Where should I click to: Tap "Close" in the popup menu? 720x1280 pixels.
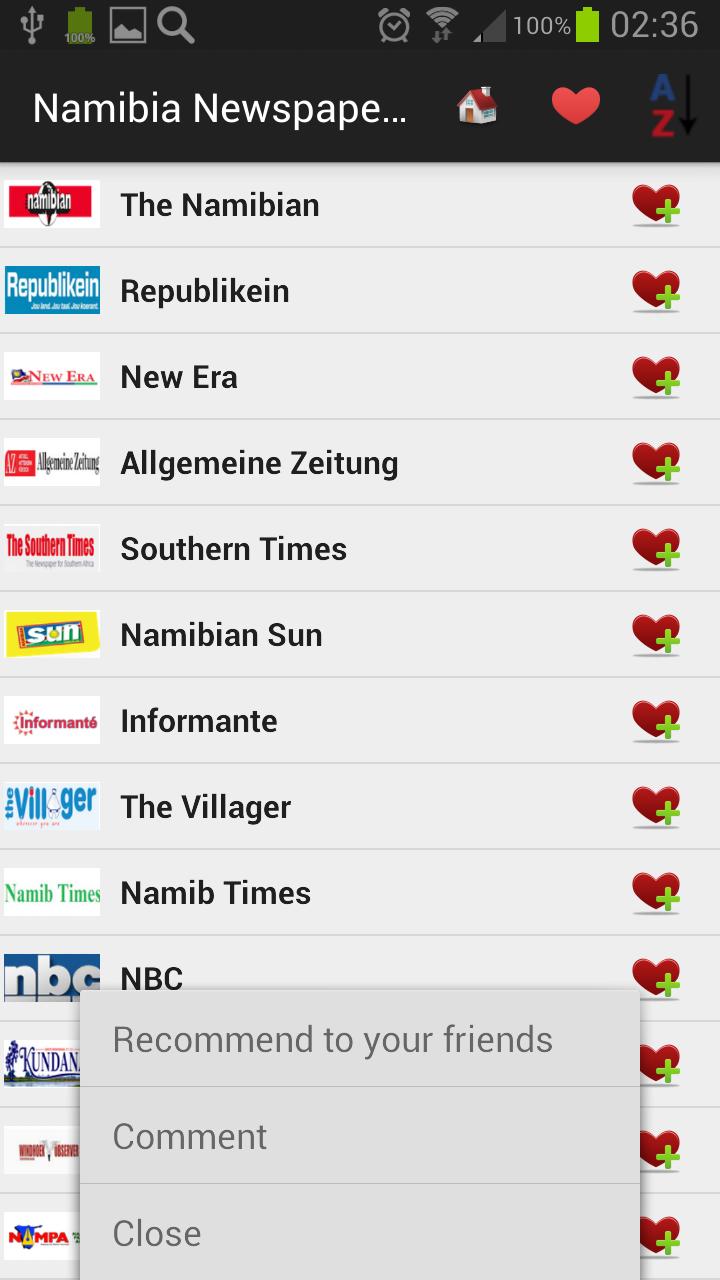156,1233
